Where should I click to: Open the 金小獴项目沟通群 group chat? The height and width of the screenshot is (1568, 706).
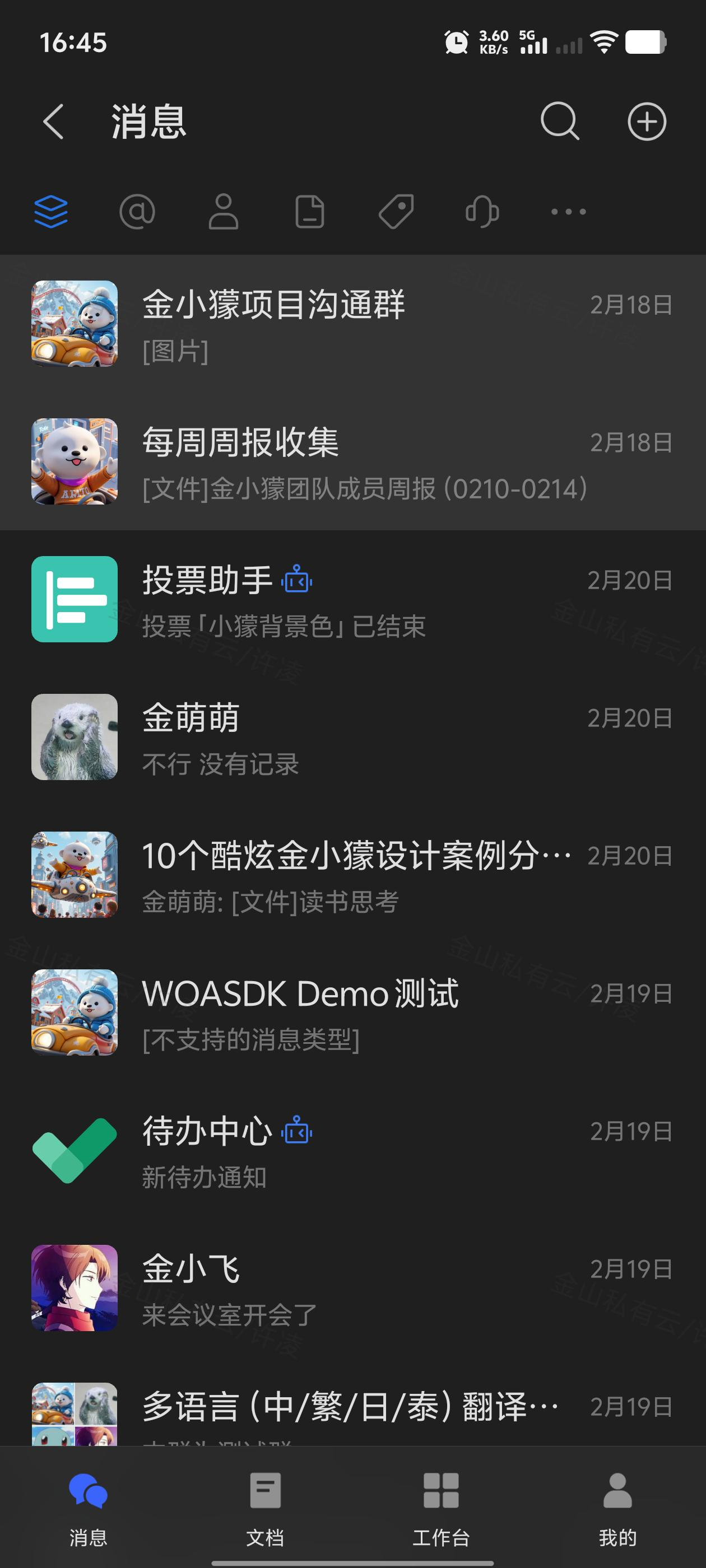(352, 324)
